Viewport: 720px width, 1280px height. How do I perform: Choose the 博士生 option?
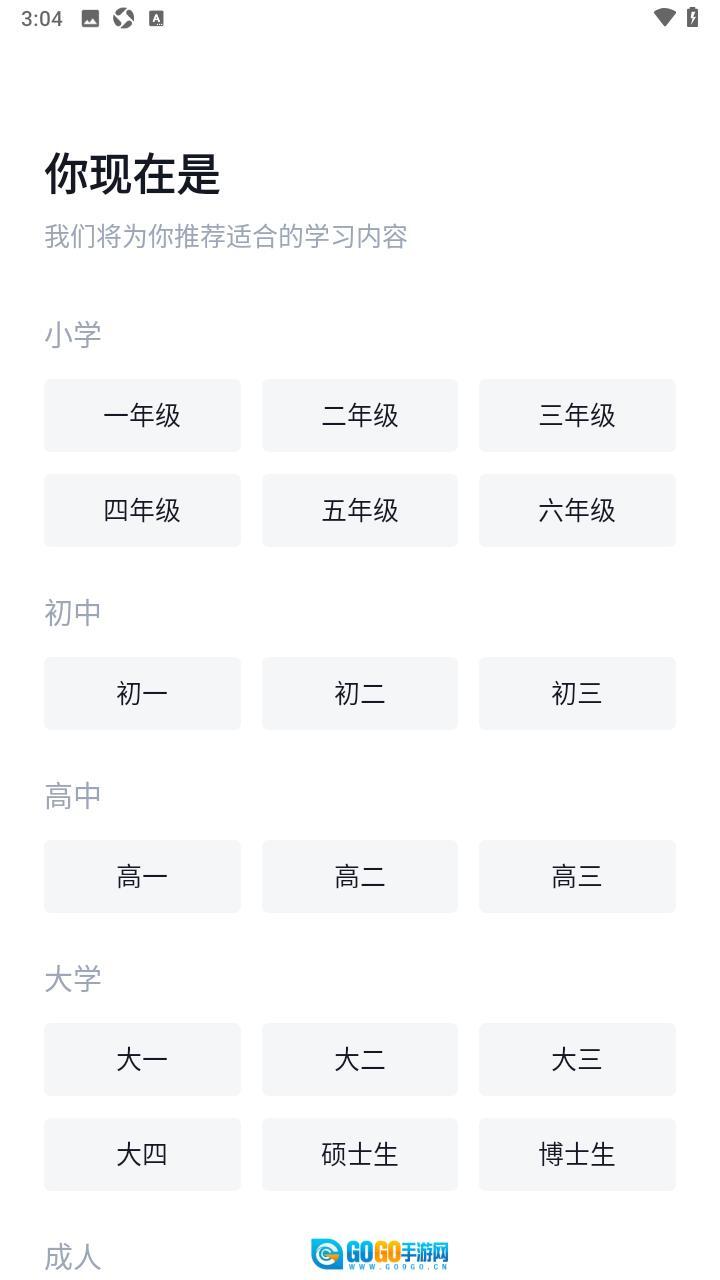click(x=577, y=1154)
